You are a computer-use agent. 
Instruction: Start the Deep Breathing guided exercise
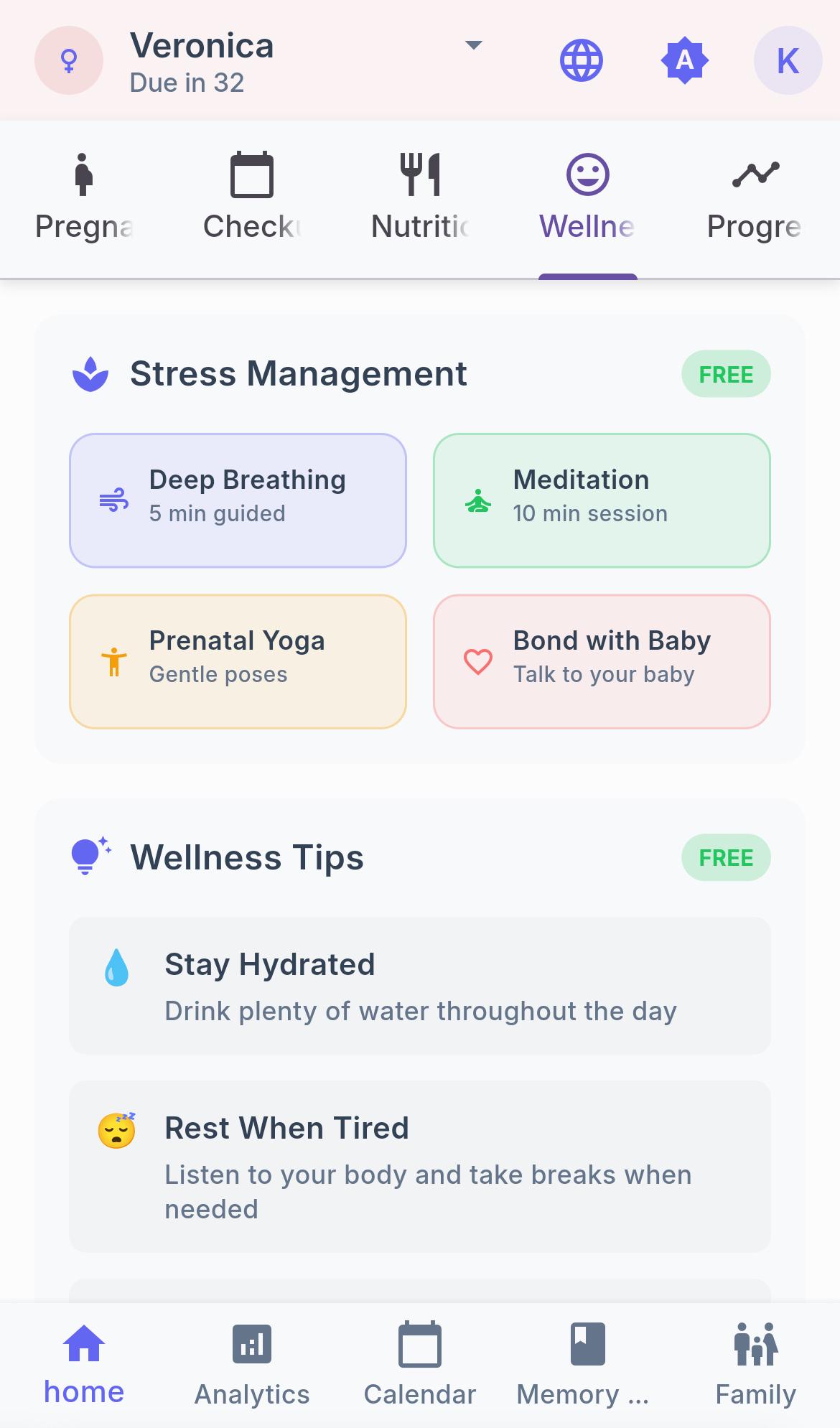click(x=238, y=500)
